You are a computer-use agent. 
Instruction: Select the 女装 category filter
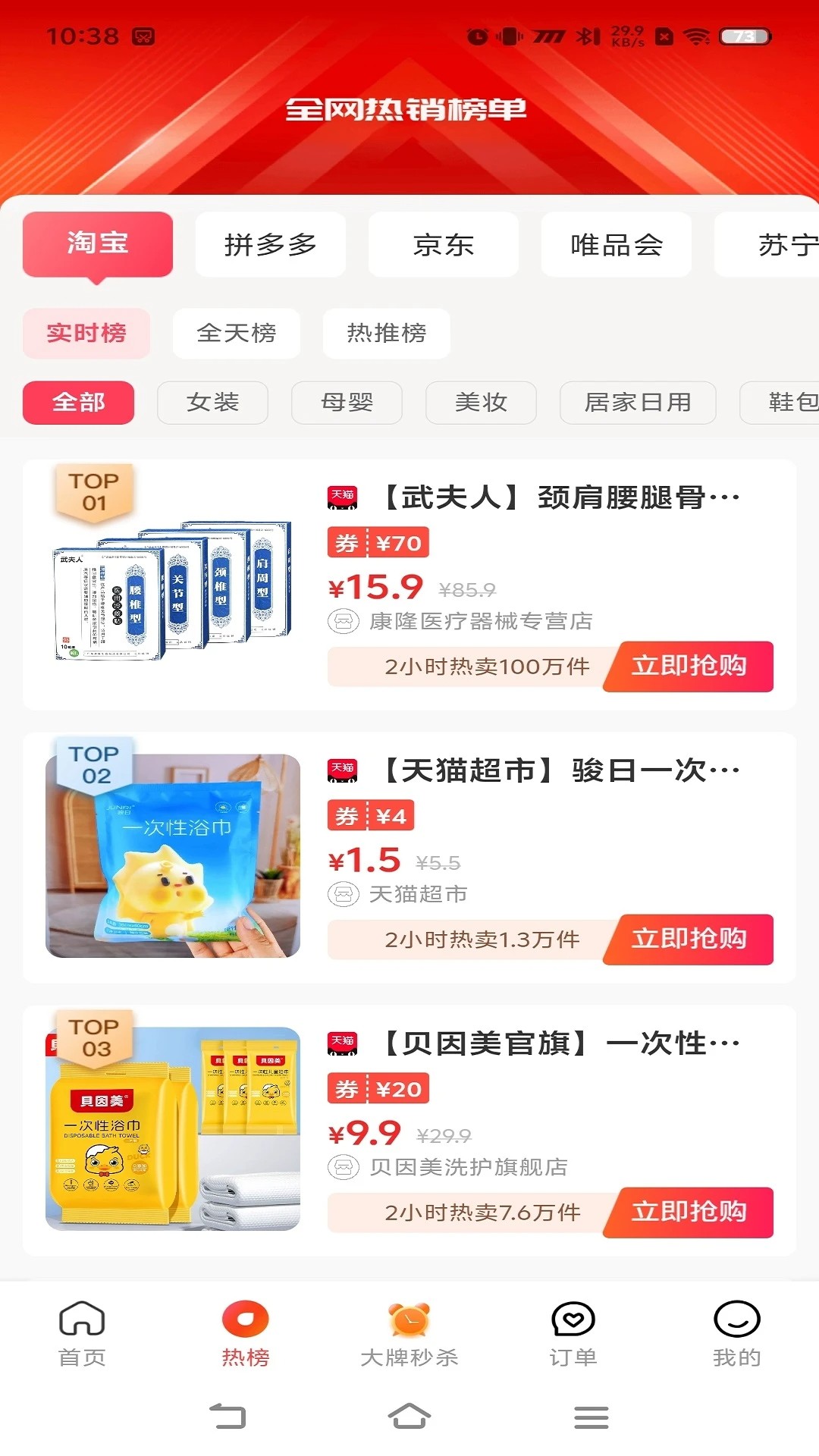[212, 403]
